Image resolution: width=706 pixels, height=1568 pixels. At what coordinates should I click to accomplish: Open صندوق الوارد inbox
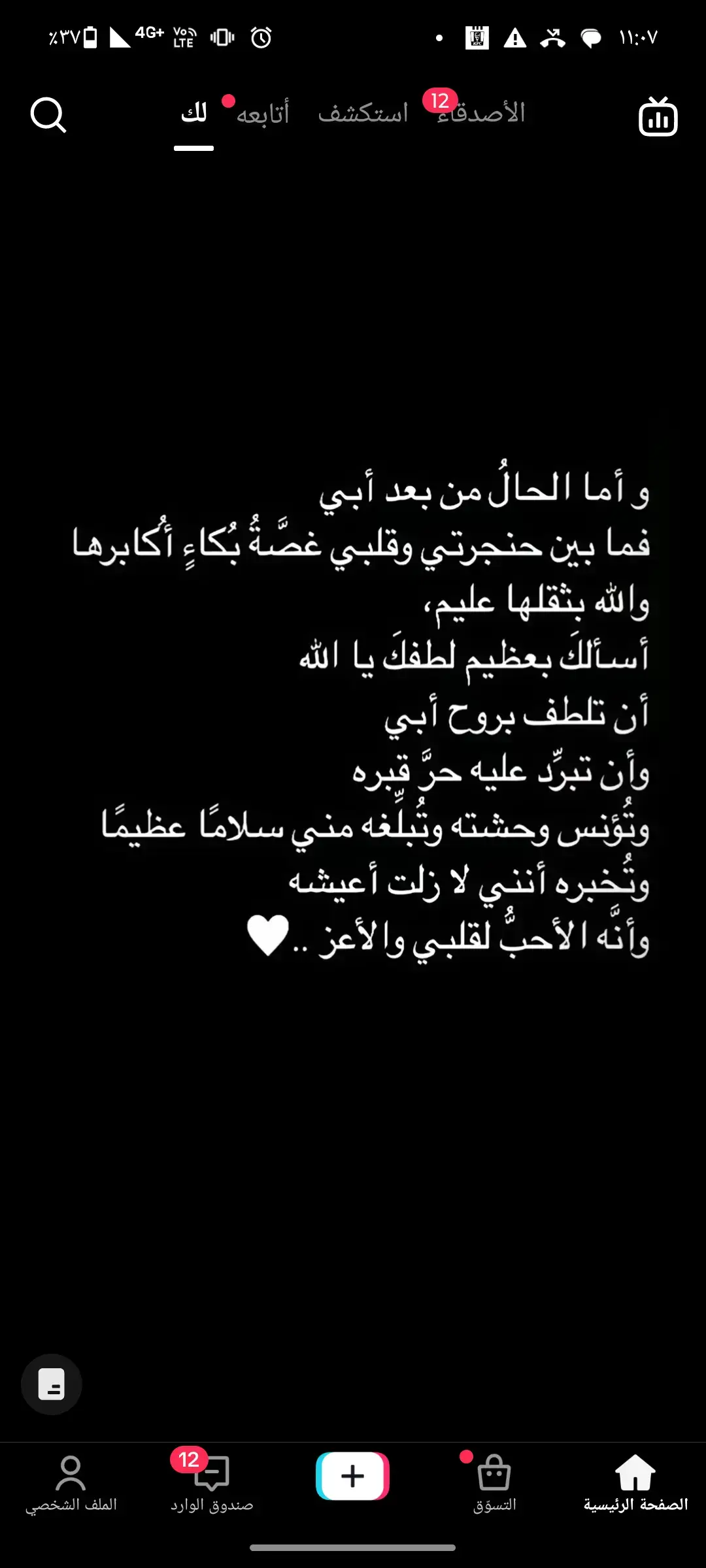pos(212,1483)
